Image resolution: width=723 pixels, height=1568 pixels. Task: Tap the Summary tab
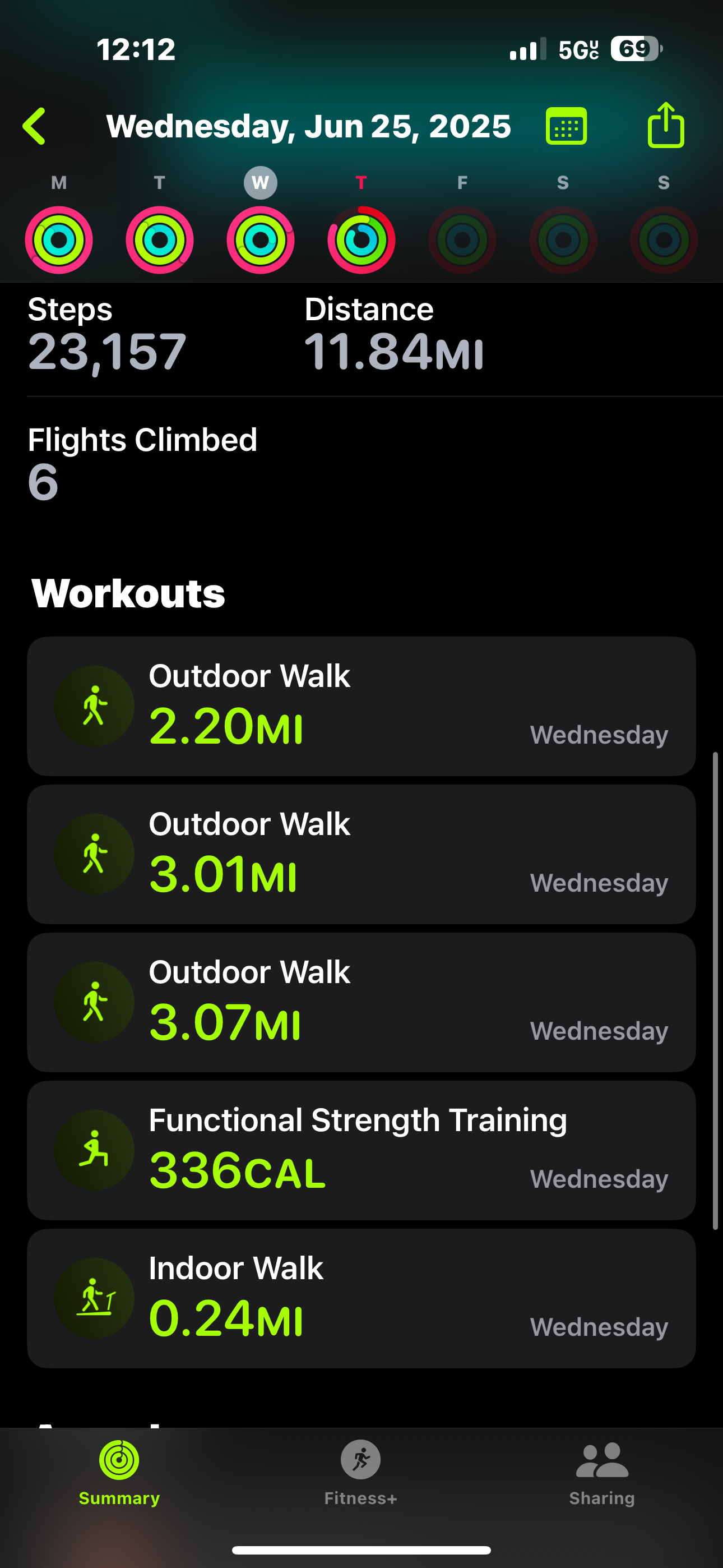pyautogui.click(x=119, y=1473)
